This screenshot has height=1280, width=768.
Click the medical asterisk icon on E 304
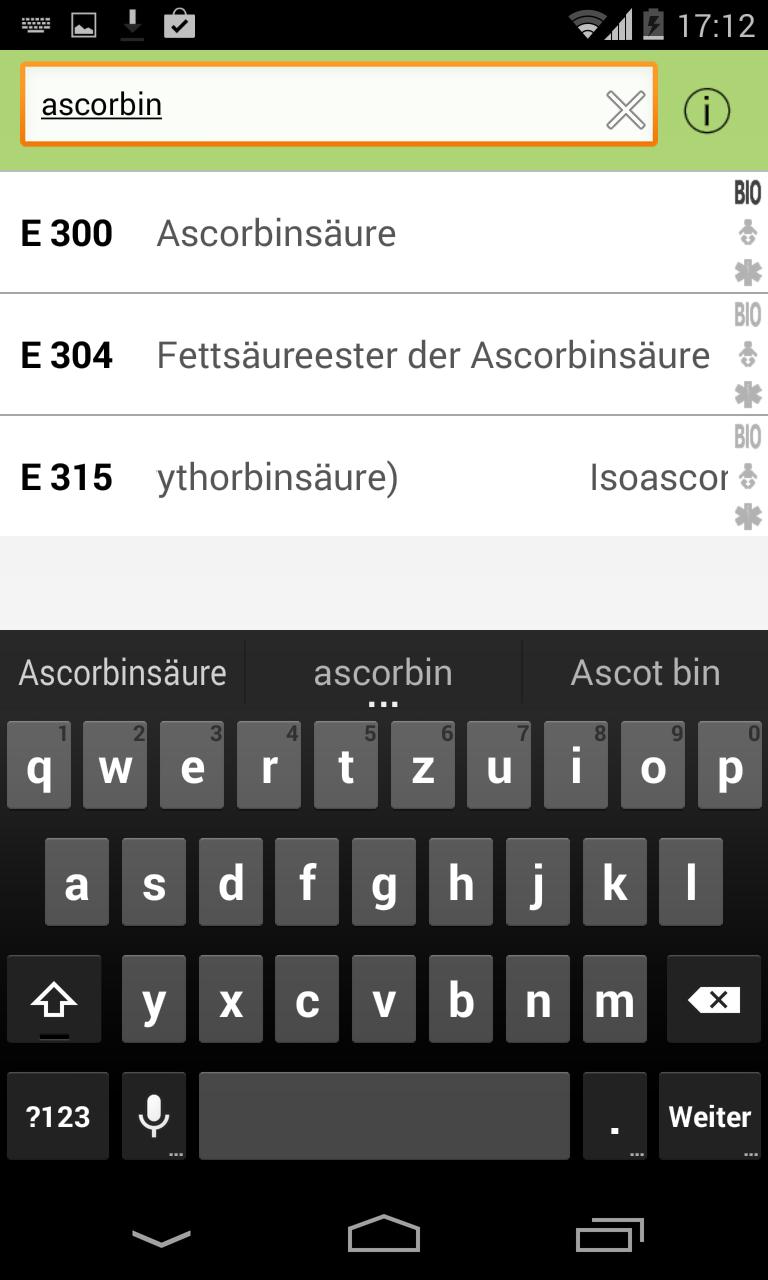(x=748, y=394)
